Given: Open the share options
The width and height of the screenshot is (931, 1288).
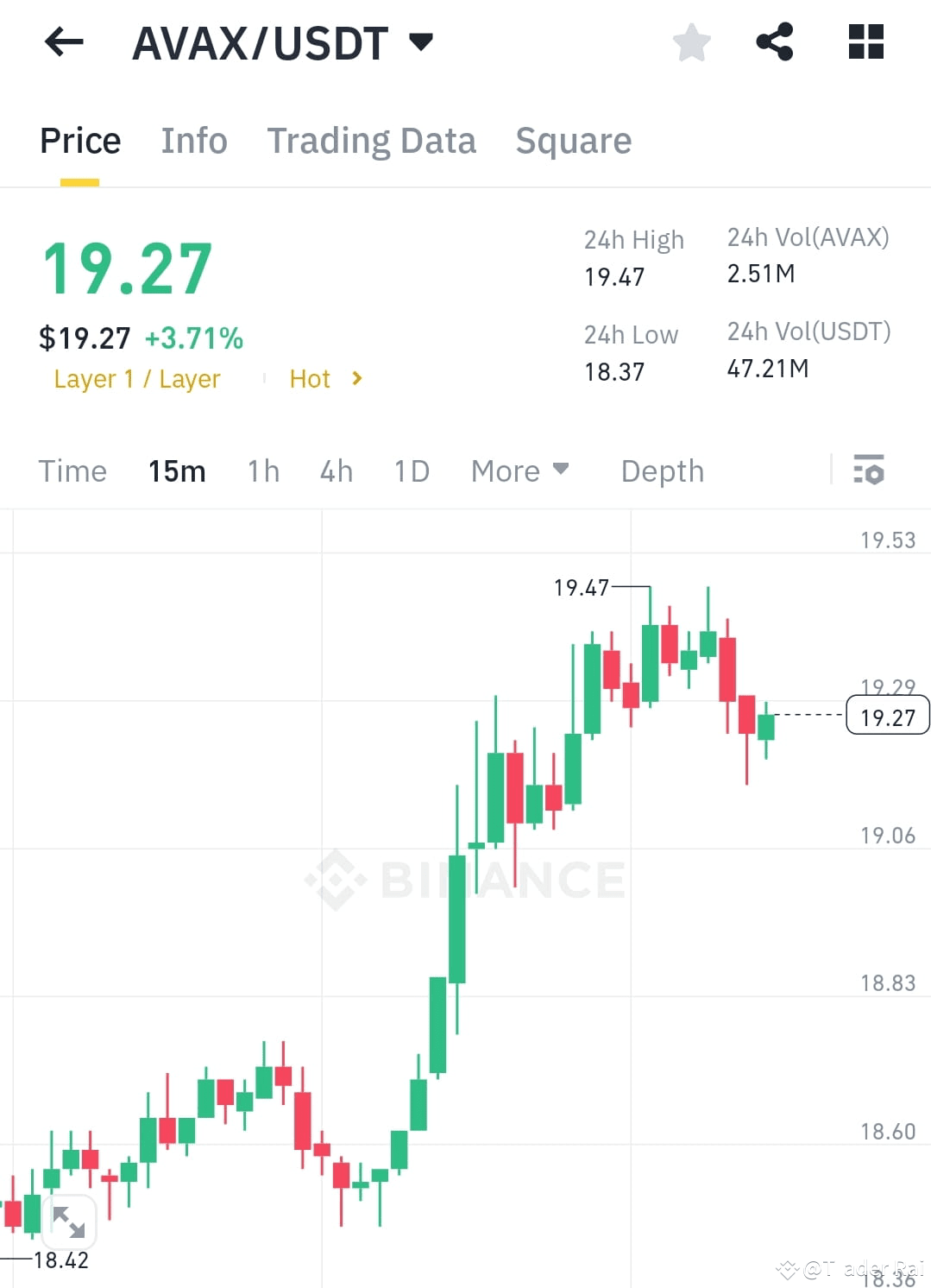Looking at the screenshot, I should pyautogui.click(x=775, y=41).
